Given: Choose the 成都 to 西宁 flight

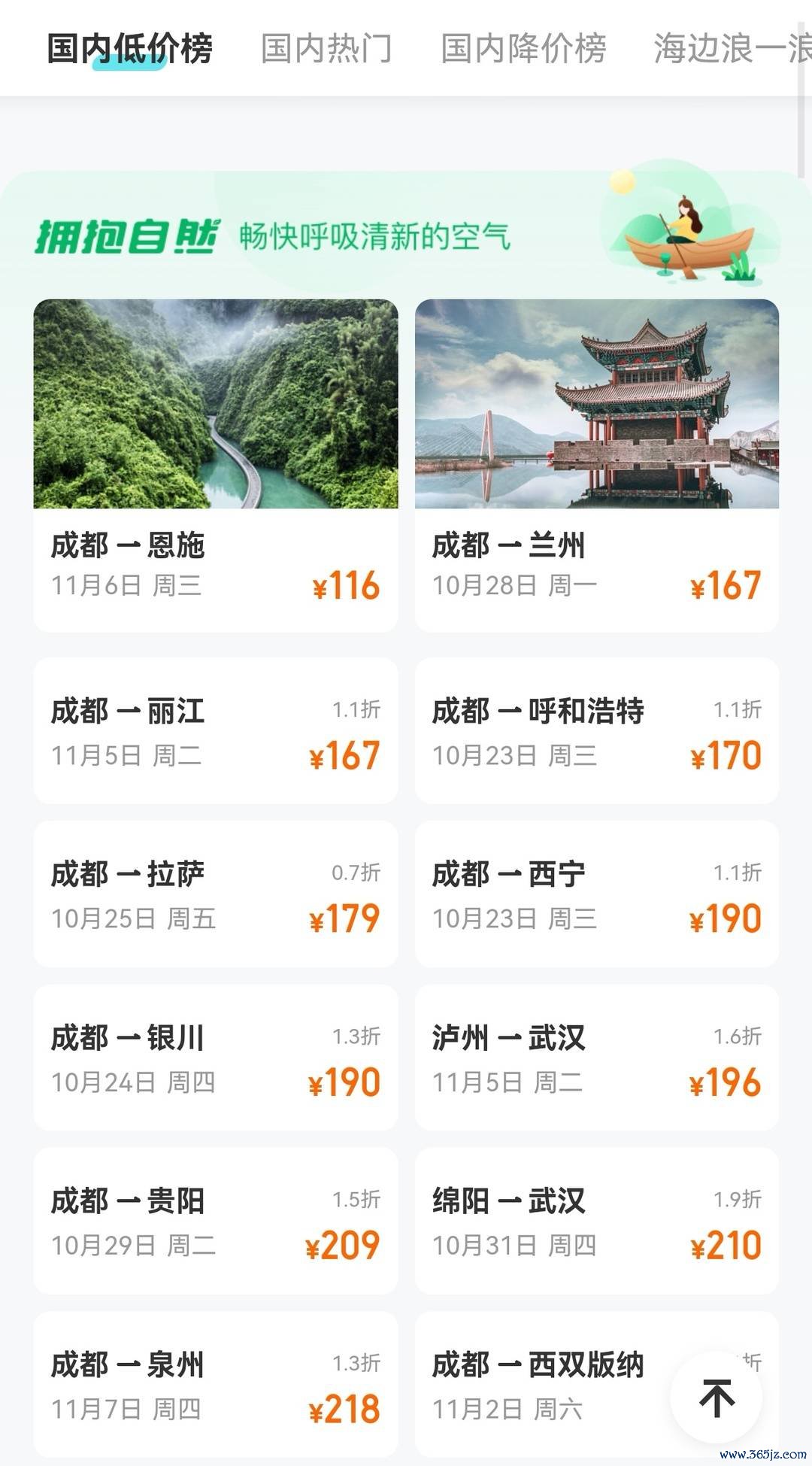Looking at the screenshot, I should coord(597,894).
